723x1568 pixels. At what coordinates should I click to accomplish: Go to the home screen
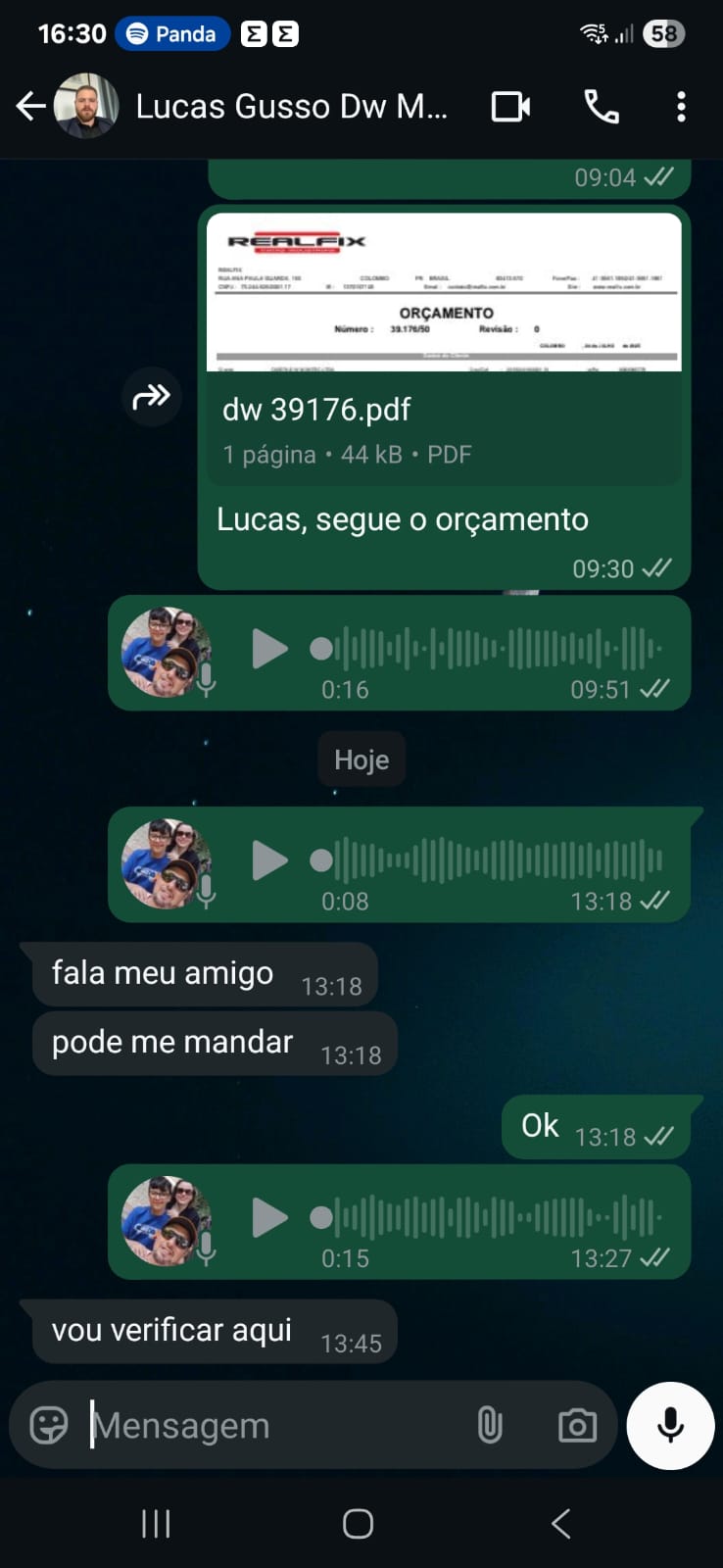pos(358,1524)
